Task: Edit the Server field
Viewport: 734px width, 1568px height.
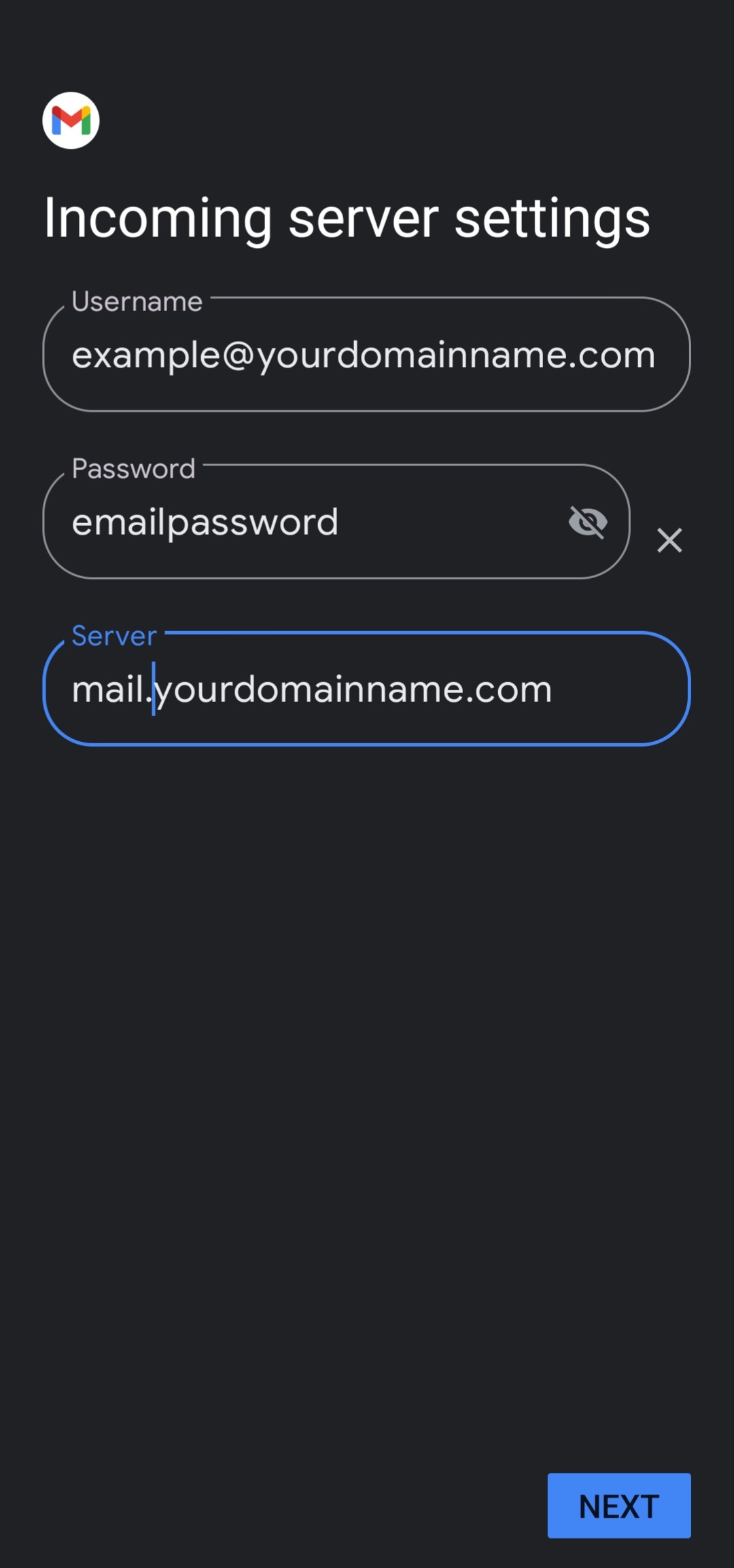Action: (x=366, y=689)
